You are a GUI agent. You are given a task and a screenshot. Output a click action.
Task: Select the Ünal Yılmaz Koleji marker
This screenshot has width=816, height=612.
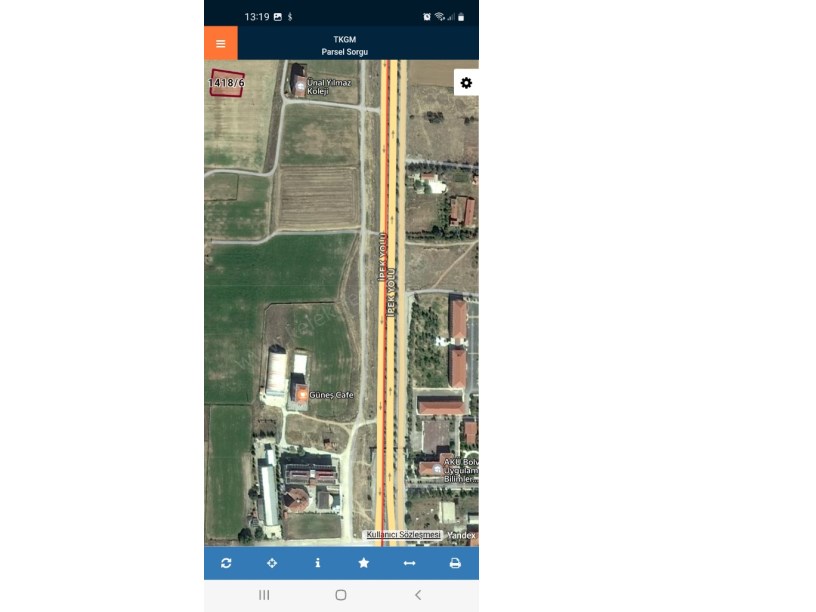point(299,84)
